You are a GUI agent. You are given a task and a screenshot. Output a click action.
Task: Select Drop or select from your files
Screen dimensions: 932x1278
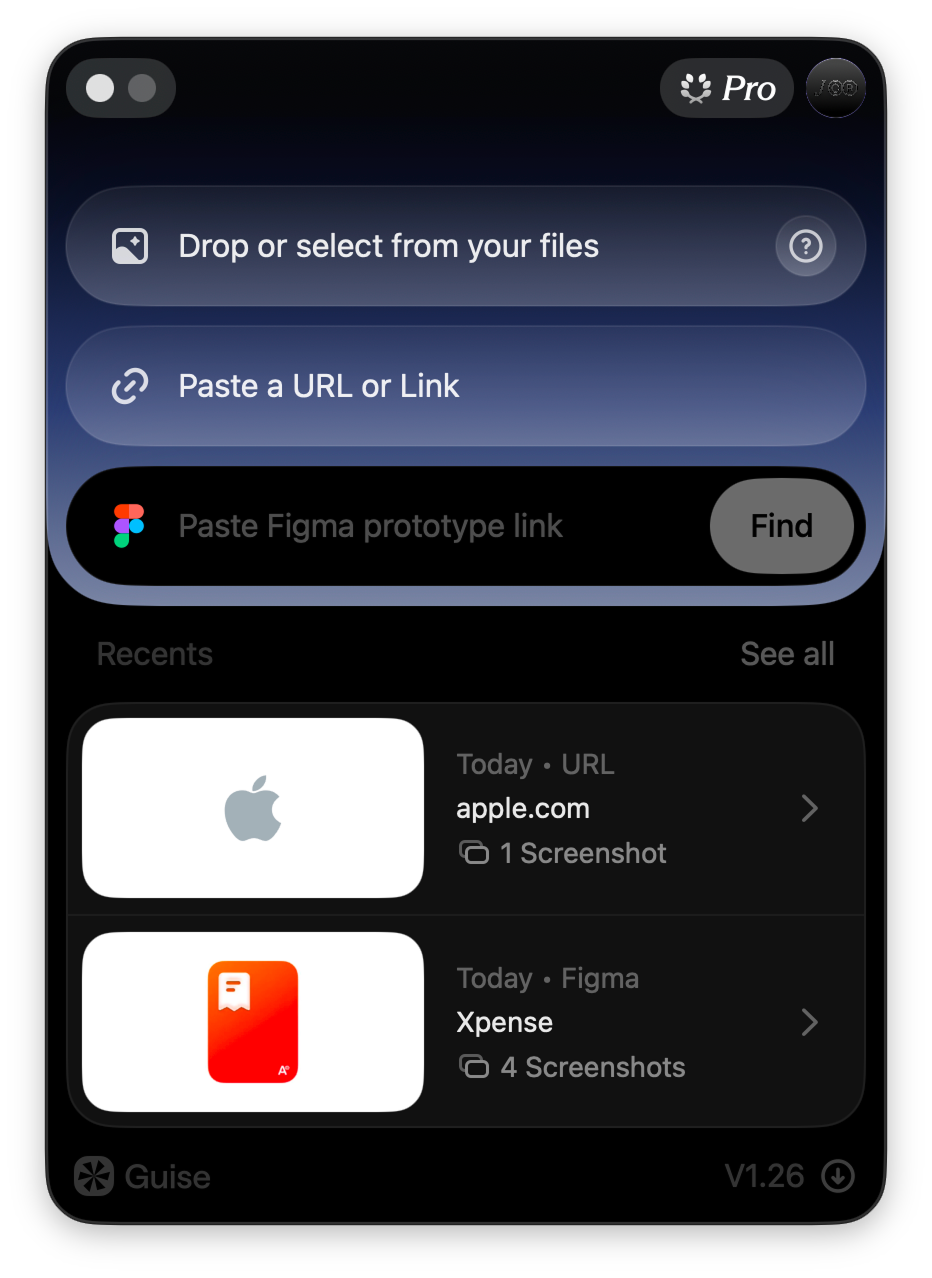tap(465, 246)
